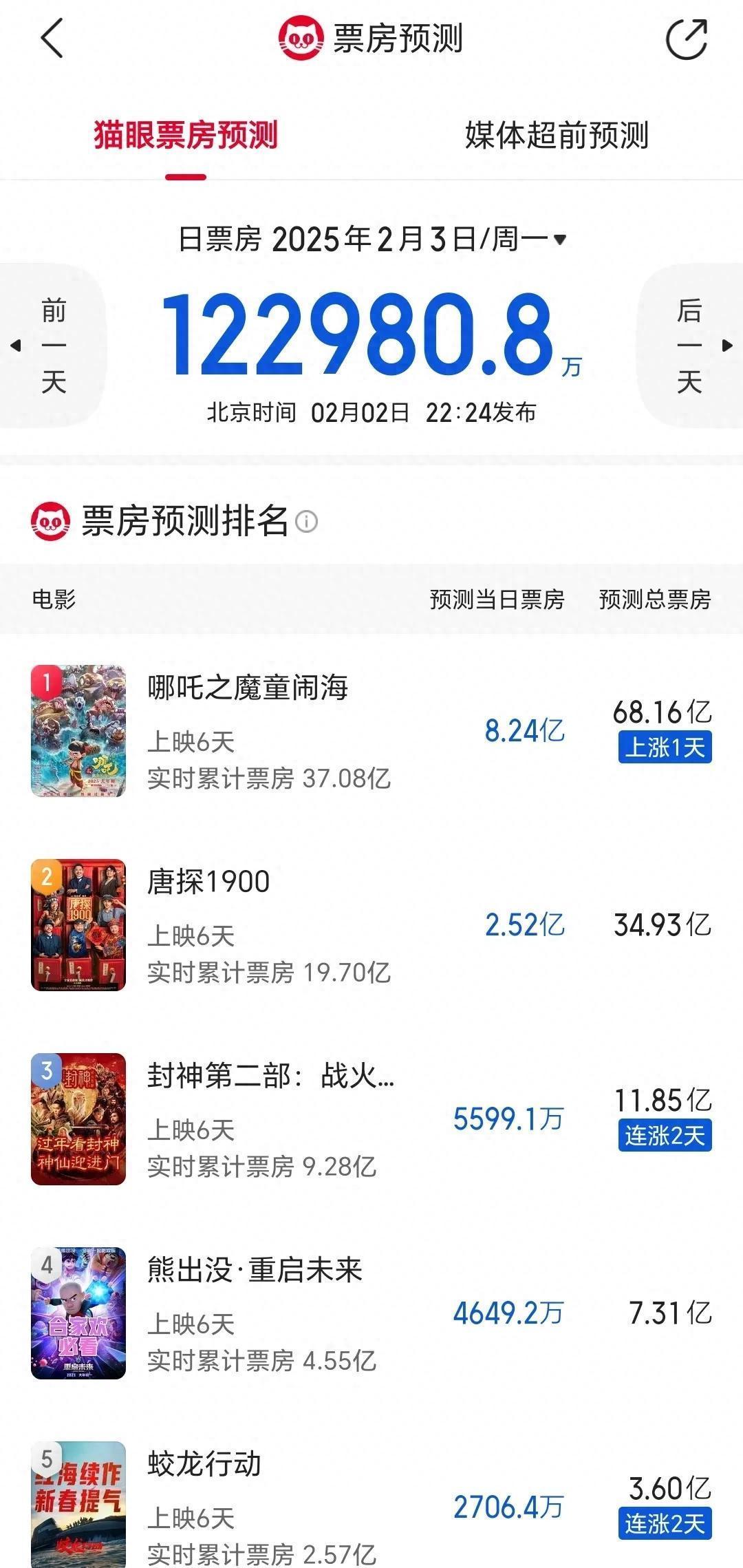This screenshot has width=743, height=1568.
Task: Select the 猫眼票房预测 tab
Action: tap(186, 135)
